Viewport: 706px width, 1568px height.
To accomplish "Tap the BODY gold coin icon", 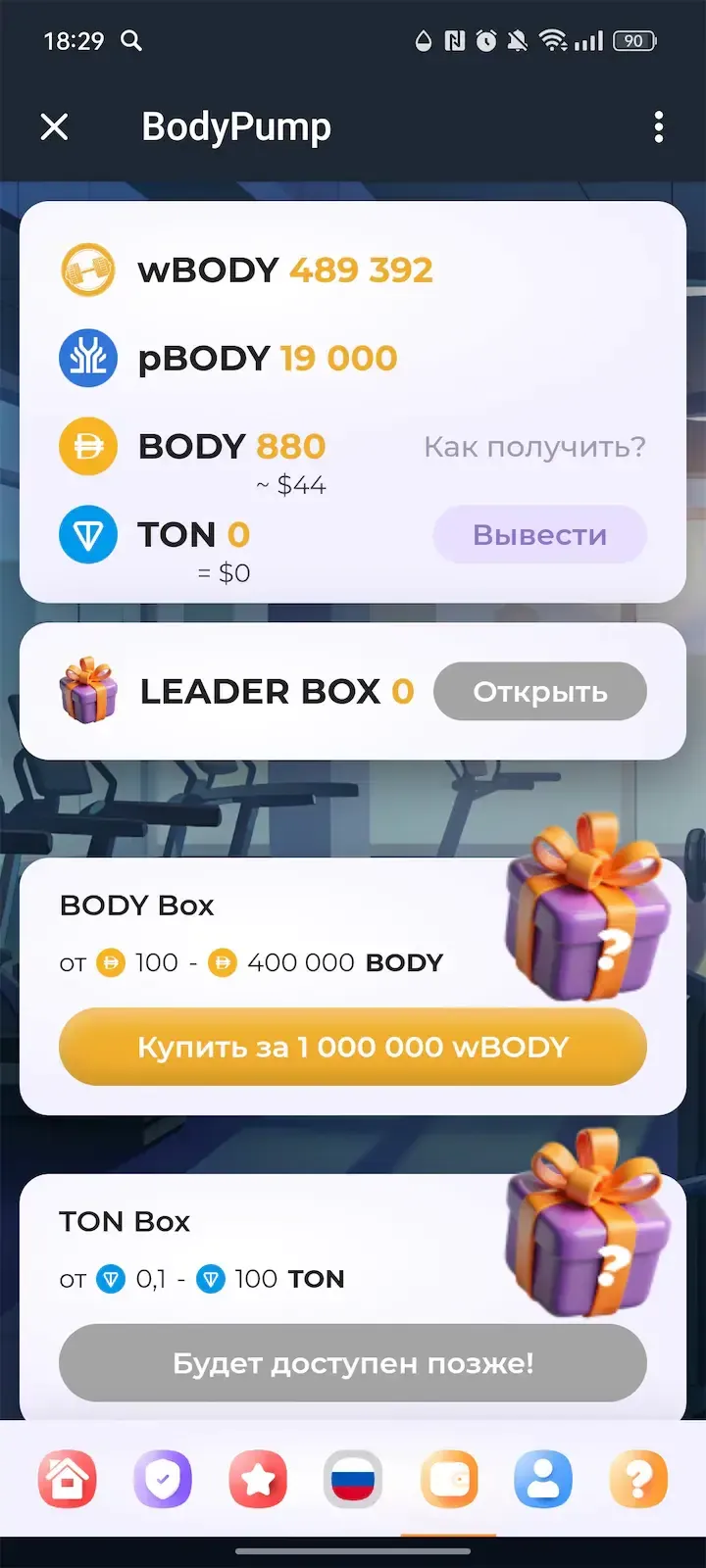I will 88,446.
